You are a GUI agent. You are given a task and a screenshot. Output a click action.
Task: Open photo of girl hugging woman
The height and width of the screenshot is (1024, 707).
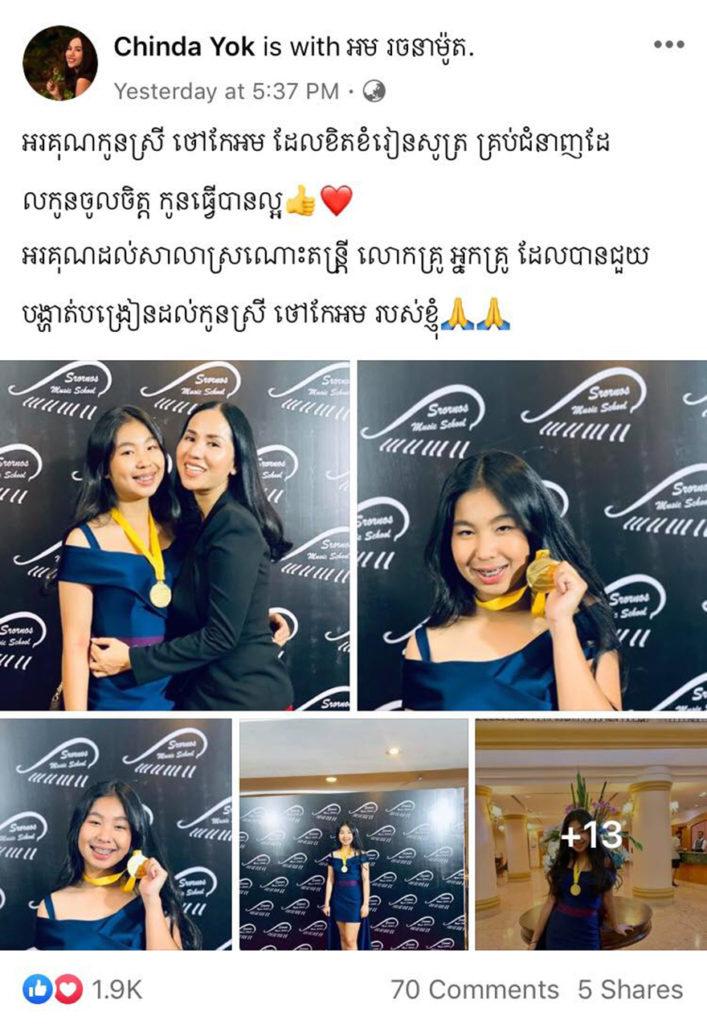tap(176, 535)
